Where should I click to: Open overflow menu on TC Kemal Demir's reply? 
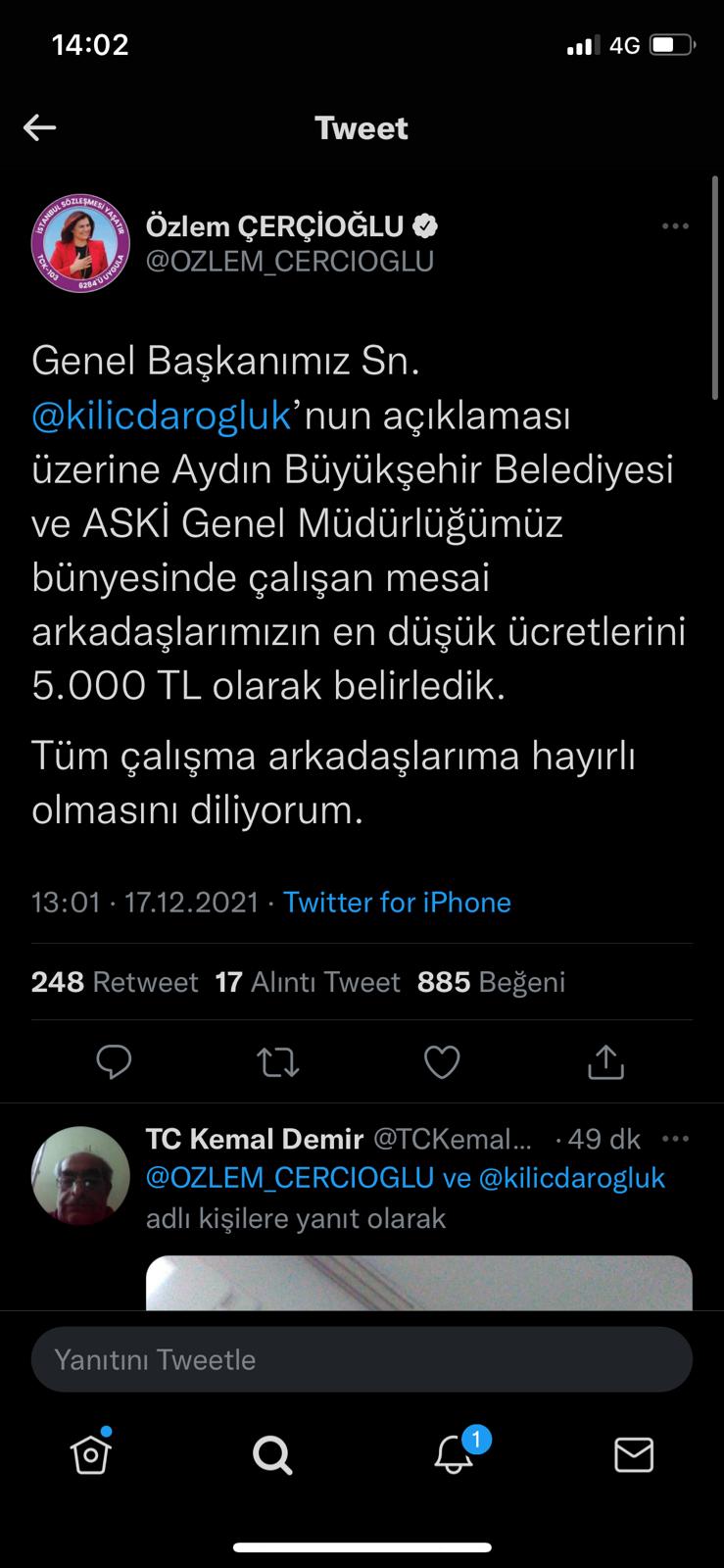point(675,1139)
